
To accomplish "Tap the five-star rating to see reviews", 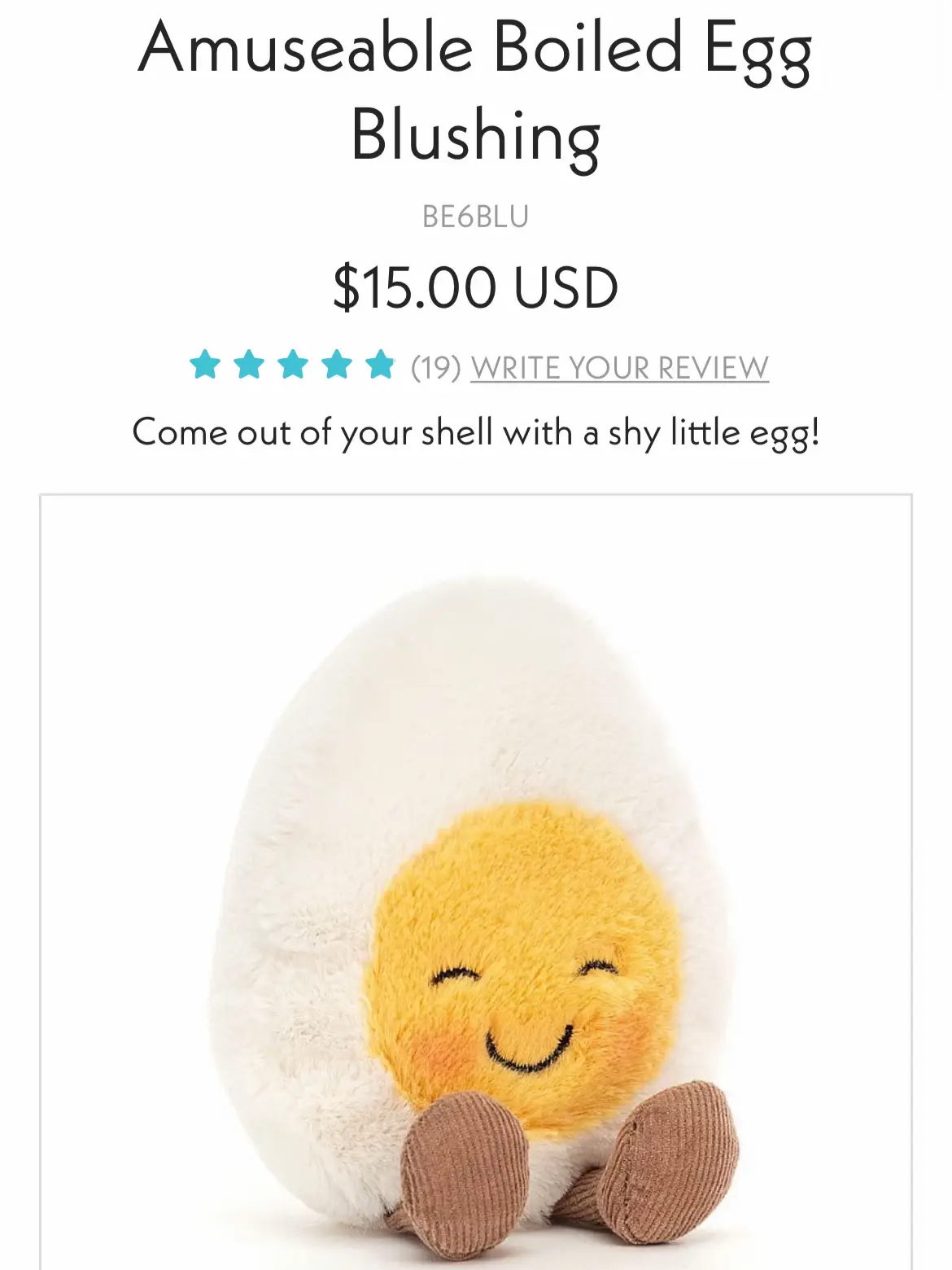I will click(x=292, y=366).
